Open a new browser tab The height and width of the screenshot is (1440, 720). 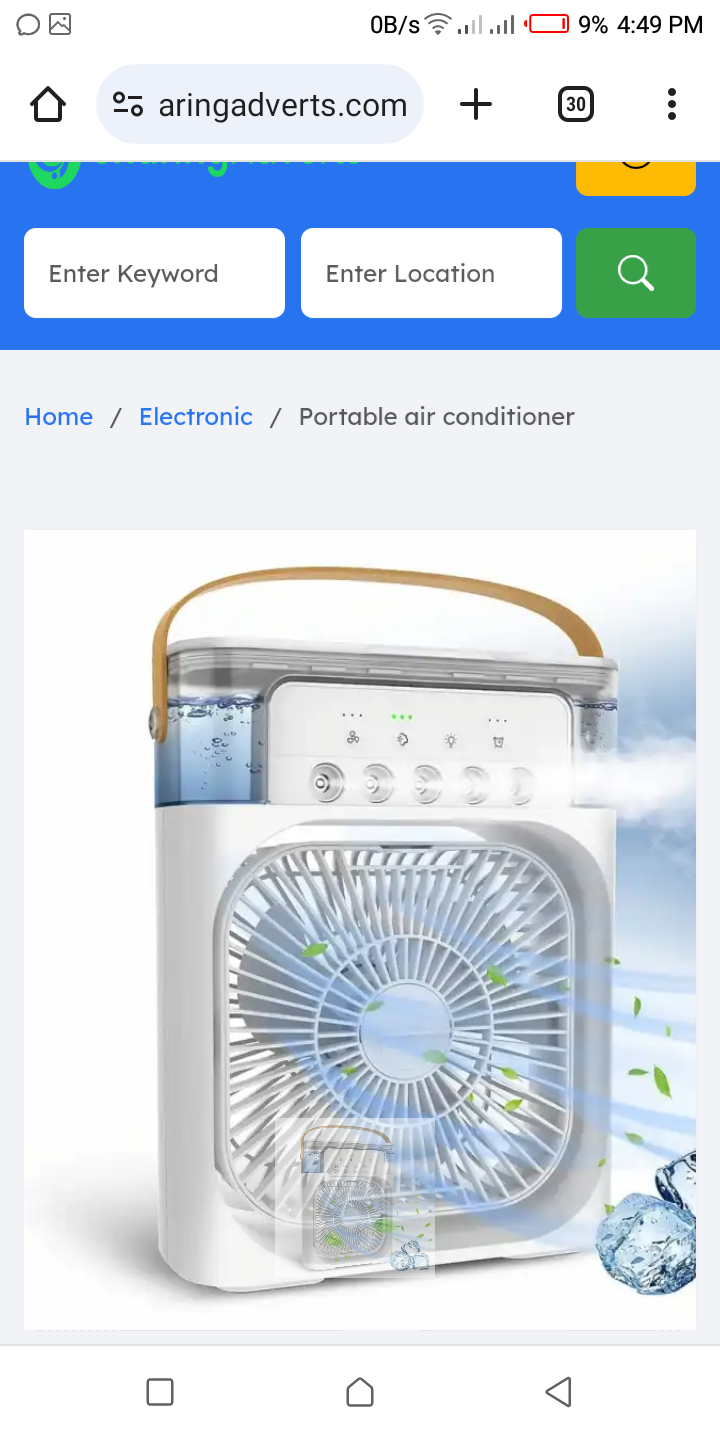tap(476, 104)
